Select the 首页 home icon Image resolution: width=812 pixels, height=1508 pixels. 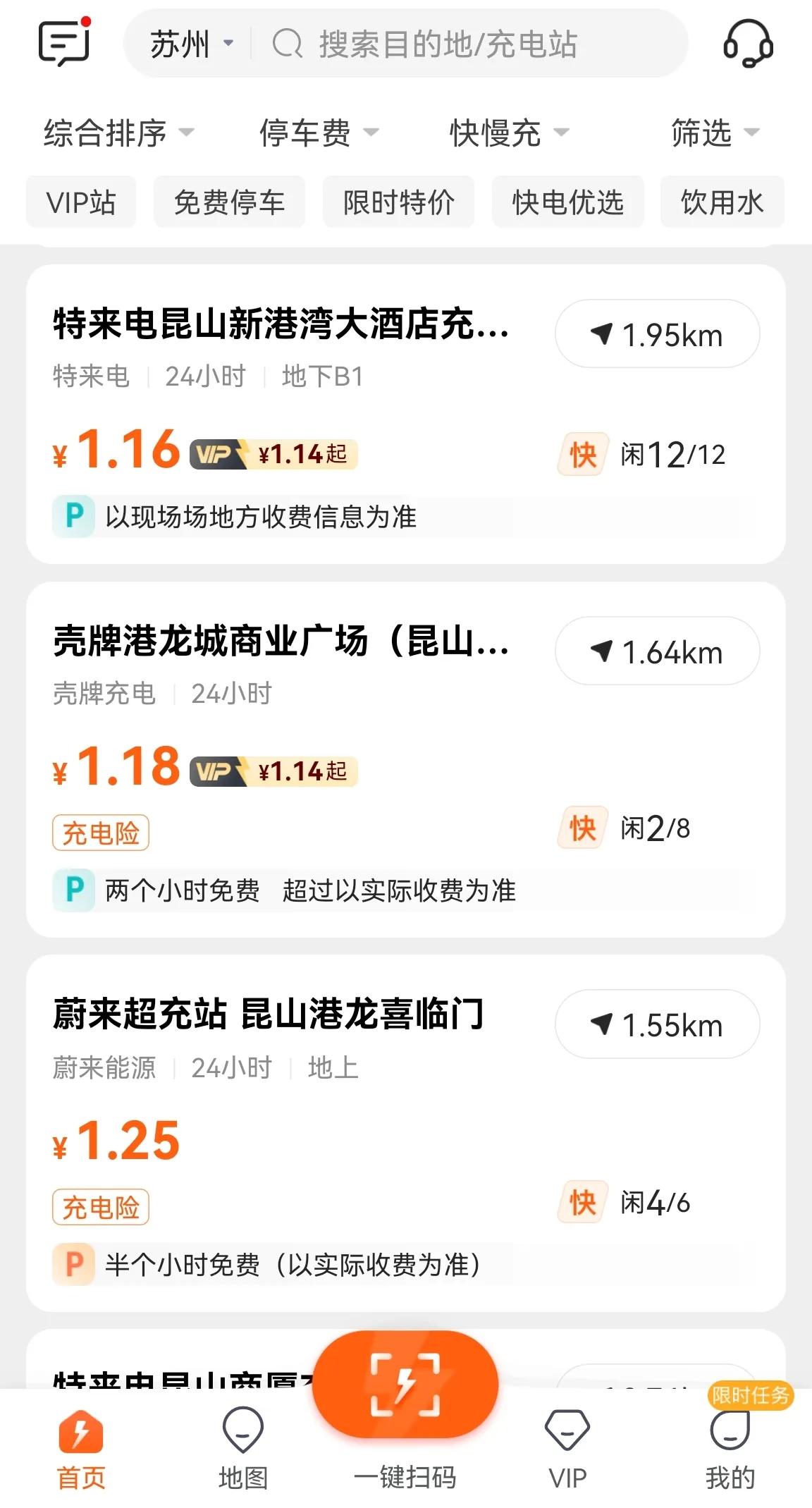(x=81, y=1445)
